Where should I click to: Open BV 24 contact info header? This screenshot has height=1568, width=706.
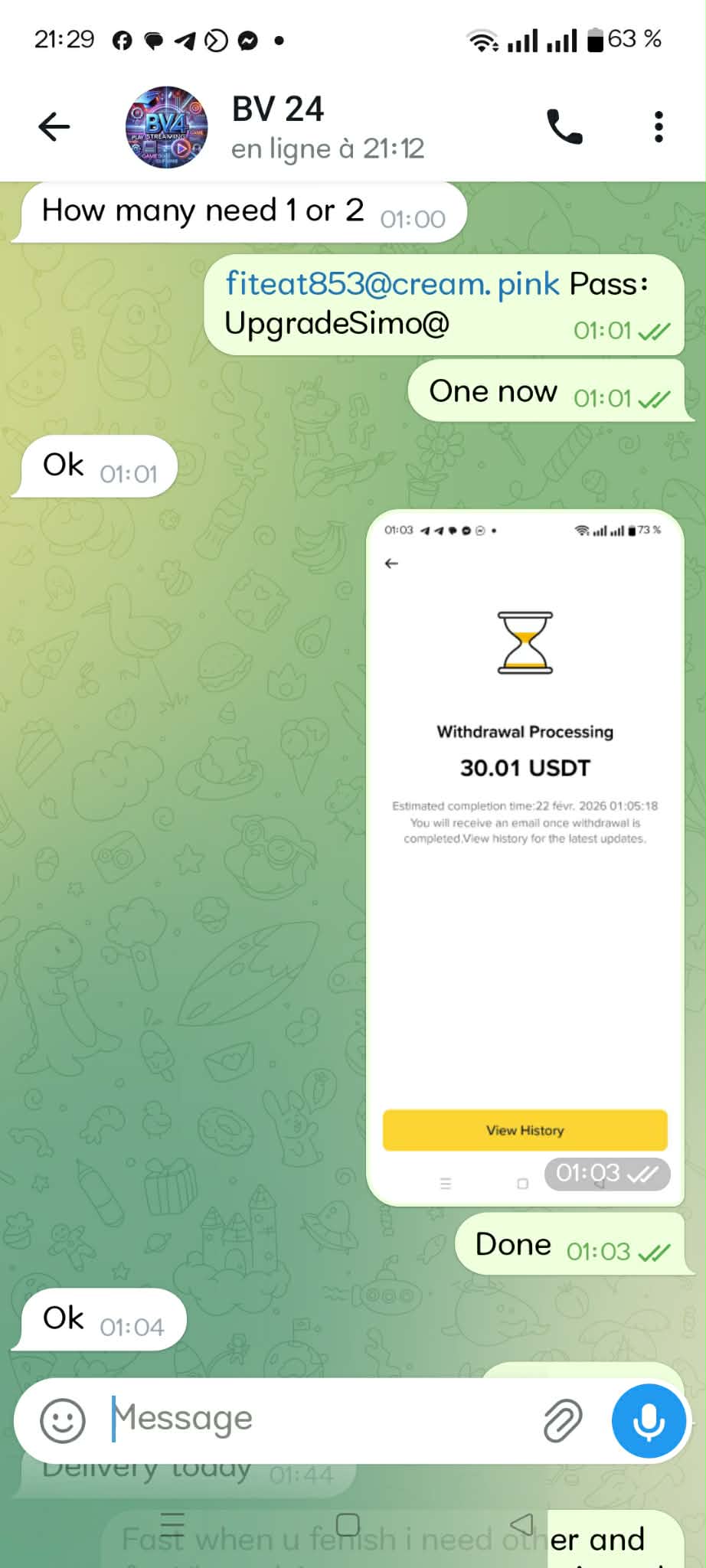(x=328, y=127)
